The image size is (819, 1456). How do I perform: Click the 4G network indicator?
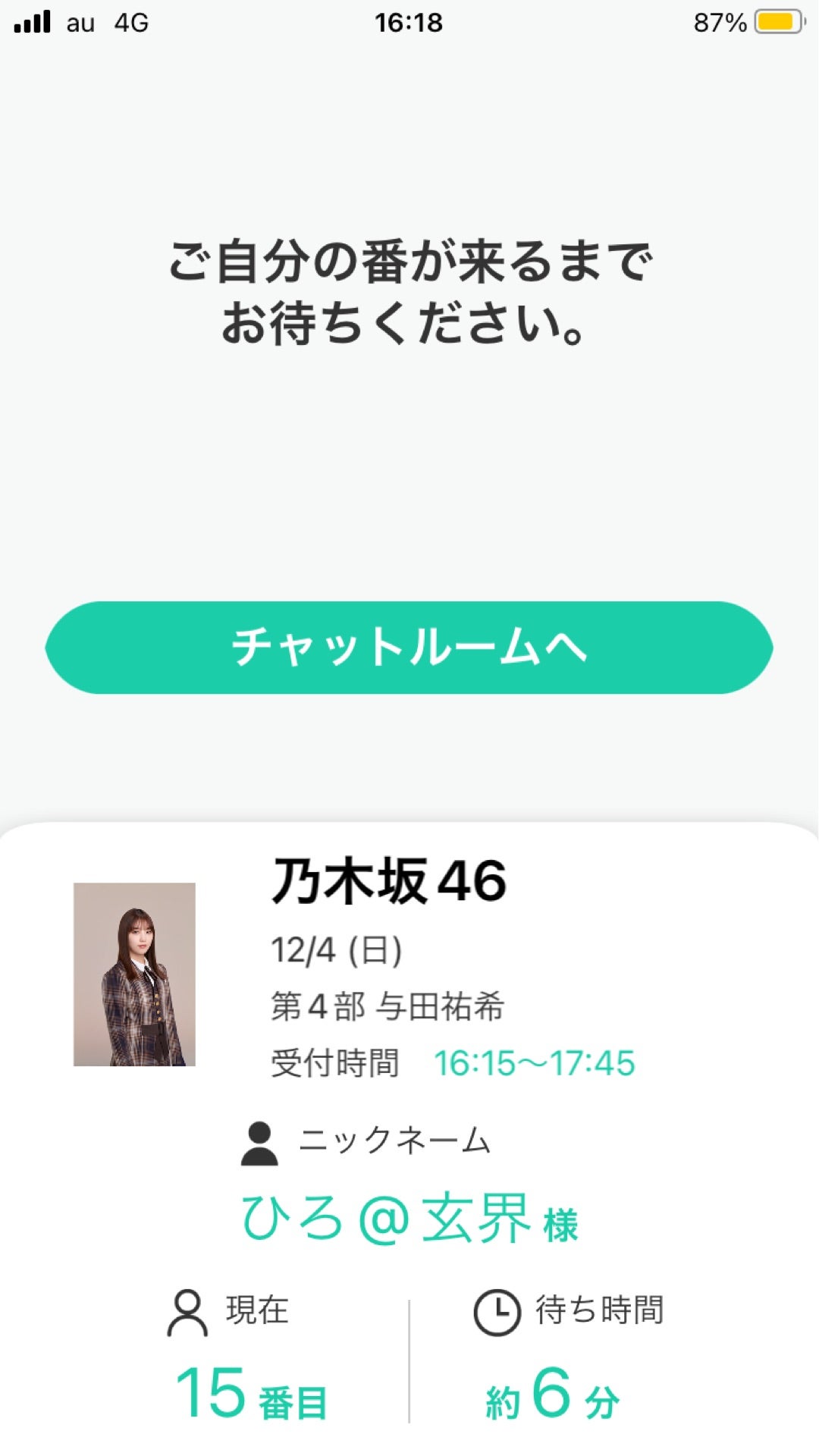point(131,23)
